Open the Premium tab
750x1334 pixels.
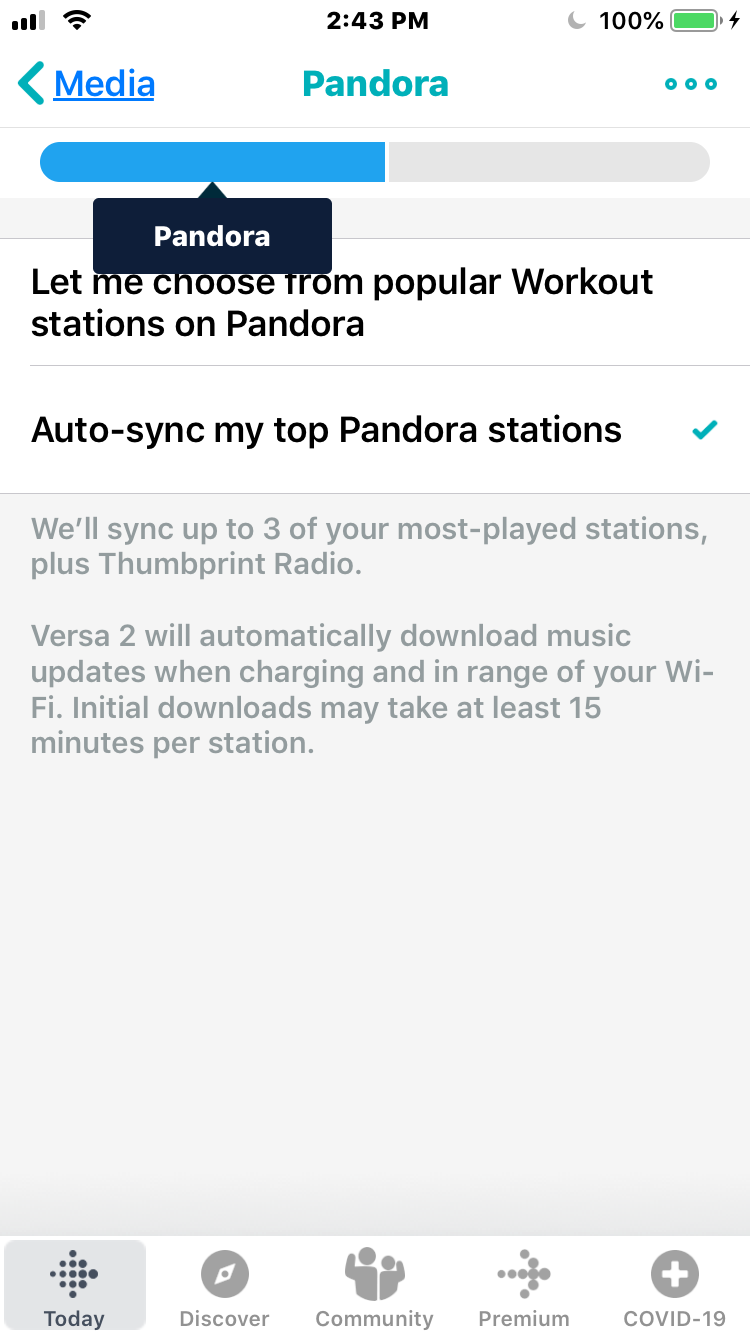pos(524,1287)
